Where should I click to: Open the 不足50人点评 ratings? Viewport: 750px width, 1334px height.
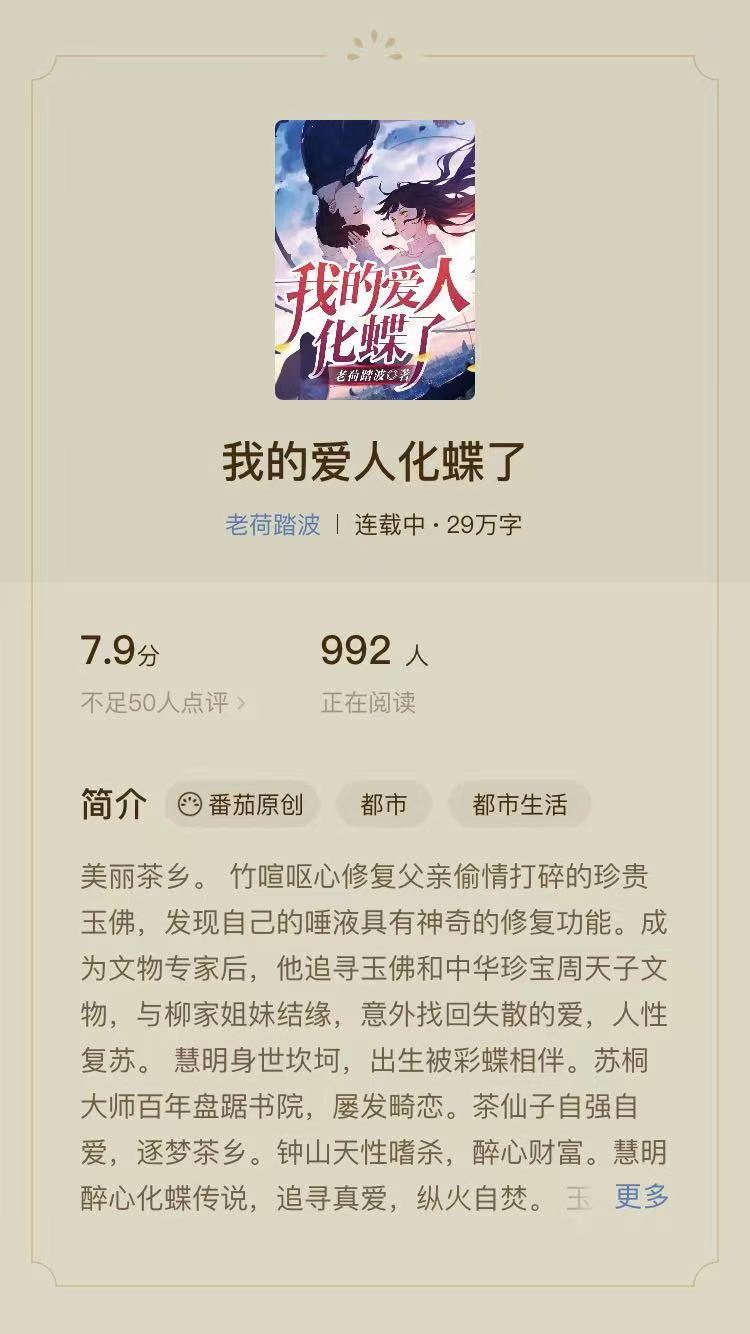(x=162, y=703)
